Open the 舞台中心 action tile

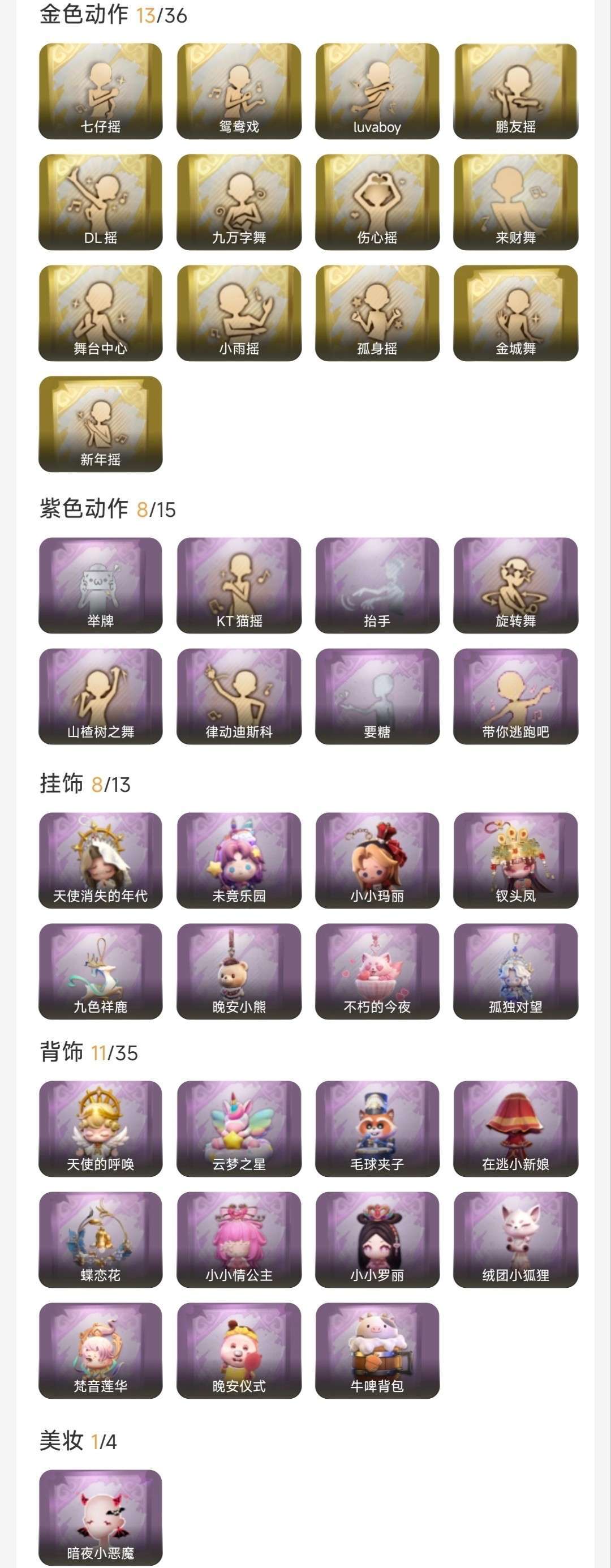[100, 313]
